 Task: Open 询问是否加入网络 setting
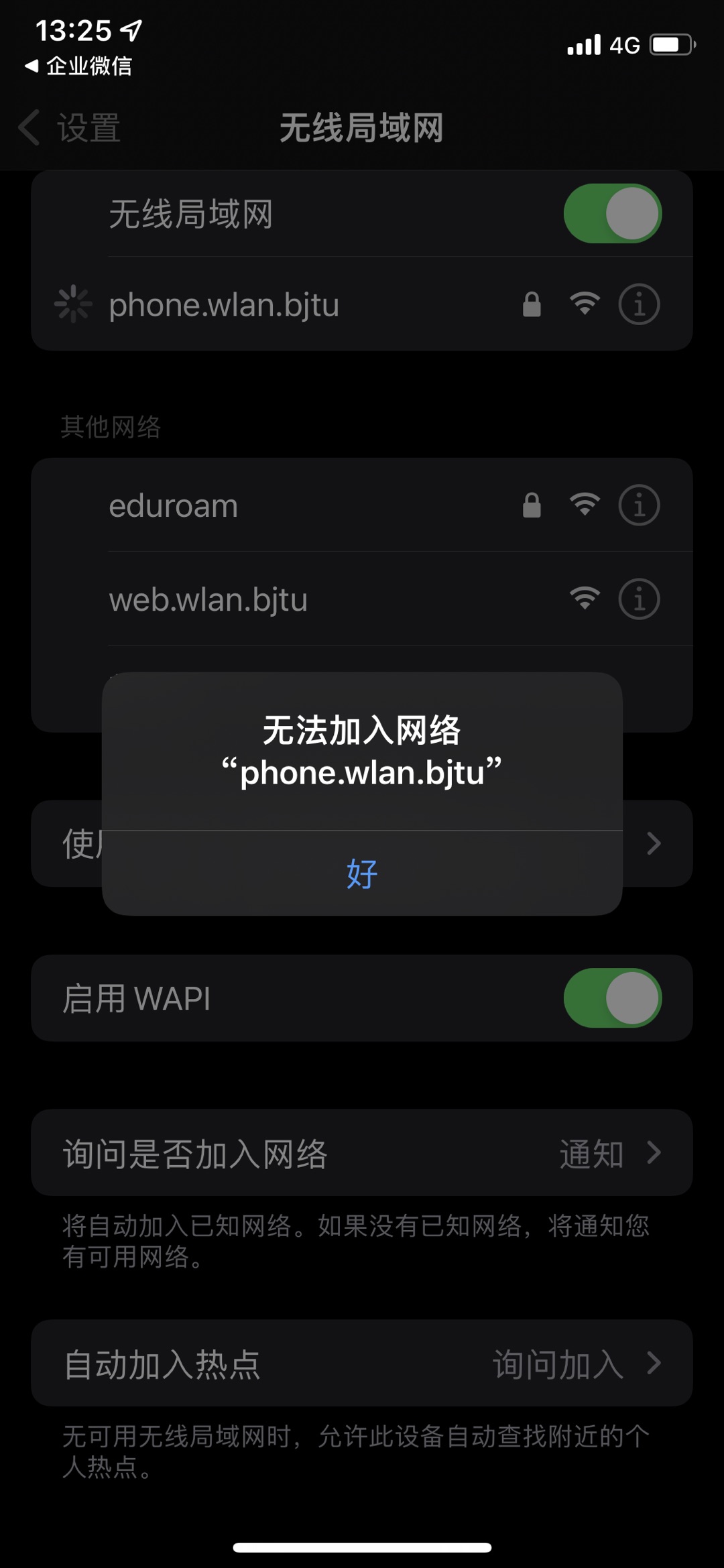click(x=362, y=1153)
